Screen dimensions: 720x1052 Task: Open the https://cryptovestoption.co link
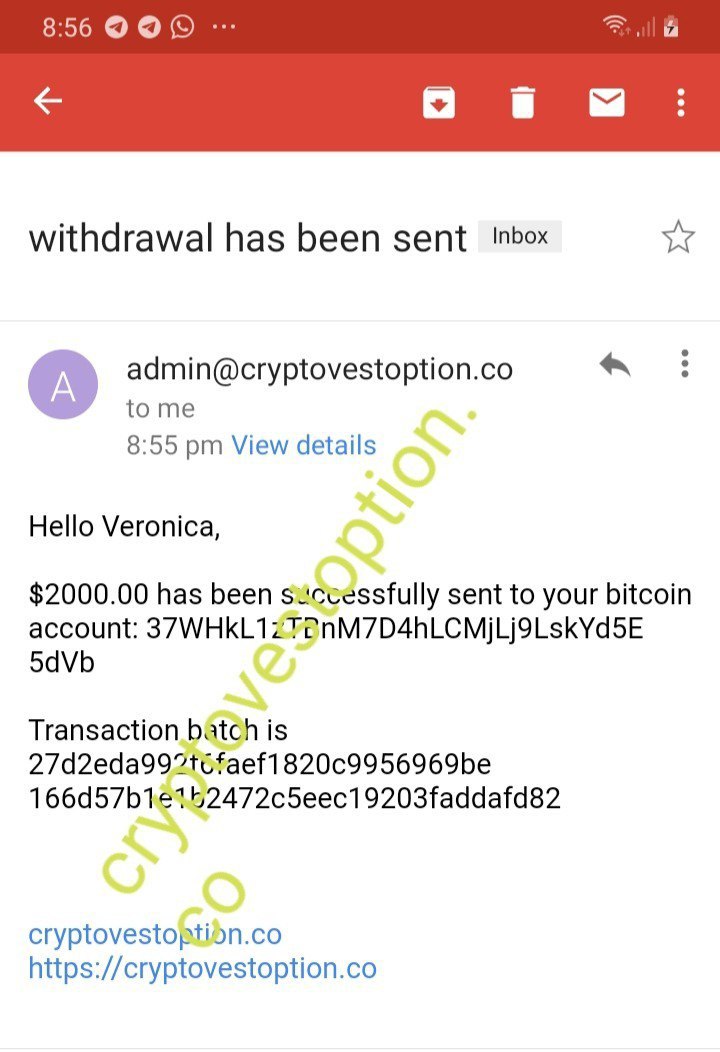click(x=202, y=968)
